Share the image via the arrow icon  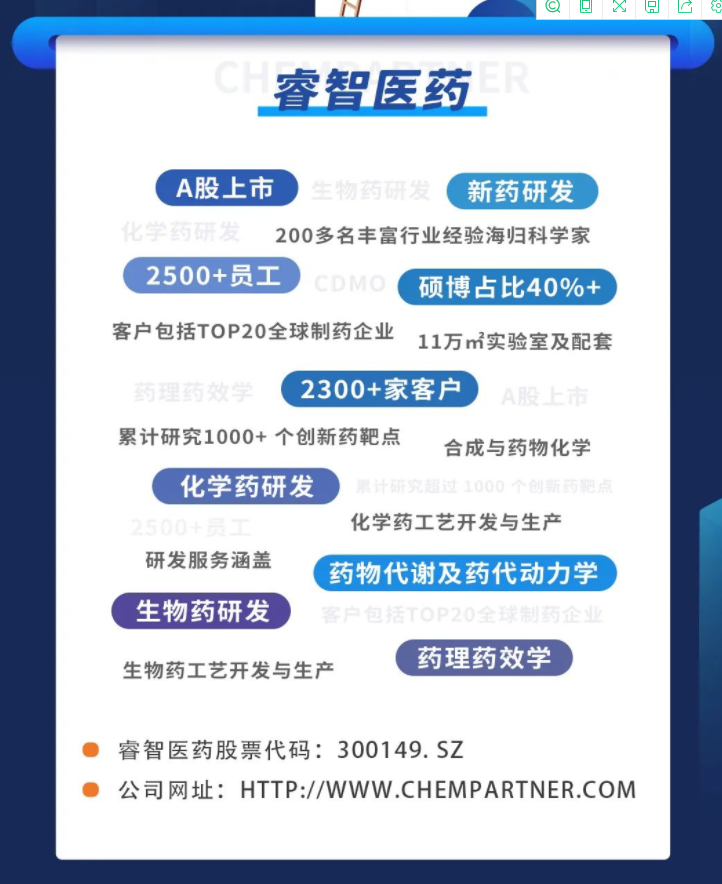[x=685, y=6]
